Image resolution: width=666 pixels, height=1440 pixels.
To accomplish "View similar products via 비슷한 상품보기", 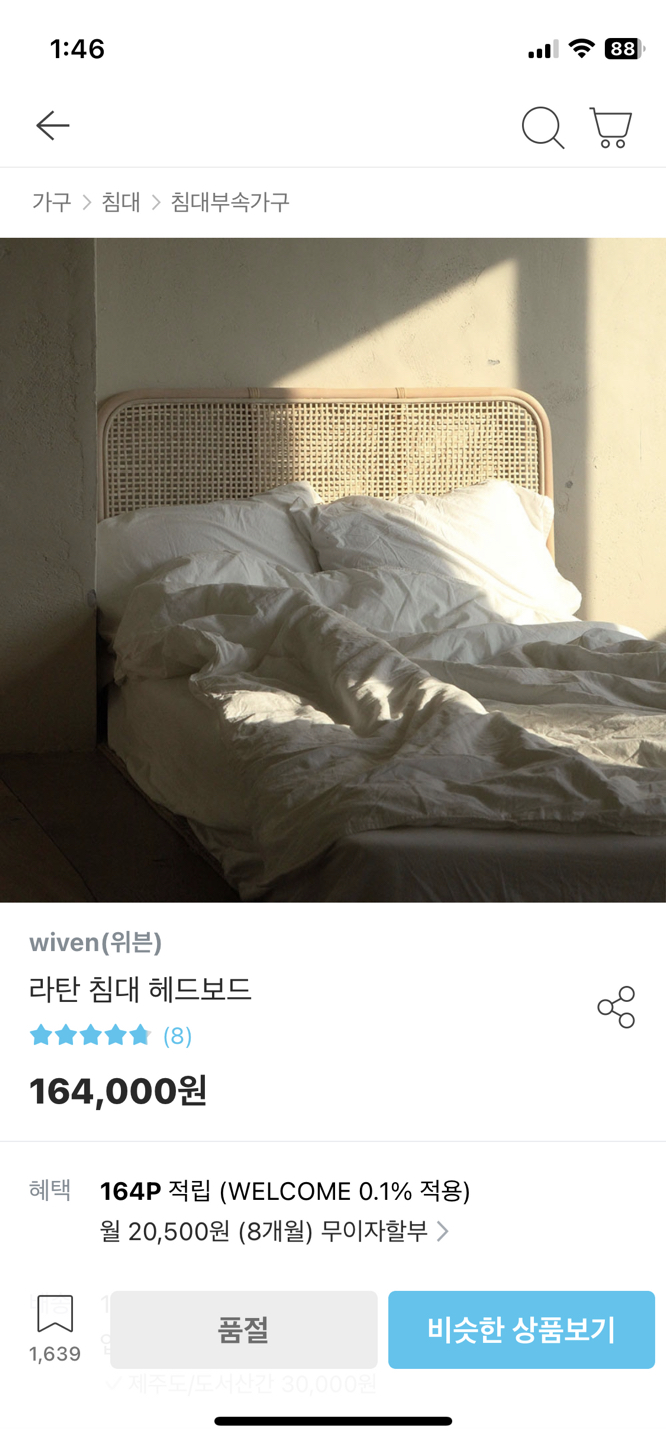I will (x=521, y=1330).
